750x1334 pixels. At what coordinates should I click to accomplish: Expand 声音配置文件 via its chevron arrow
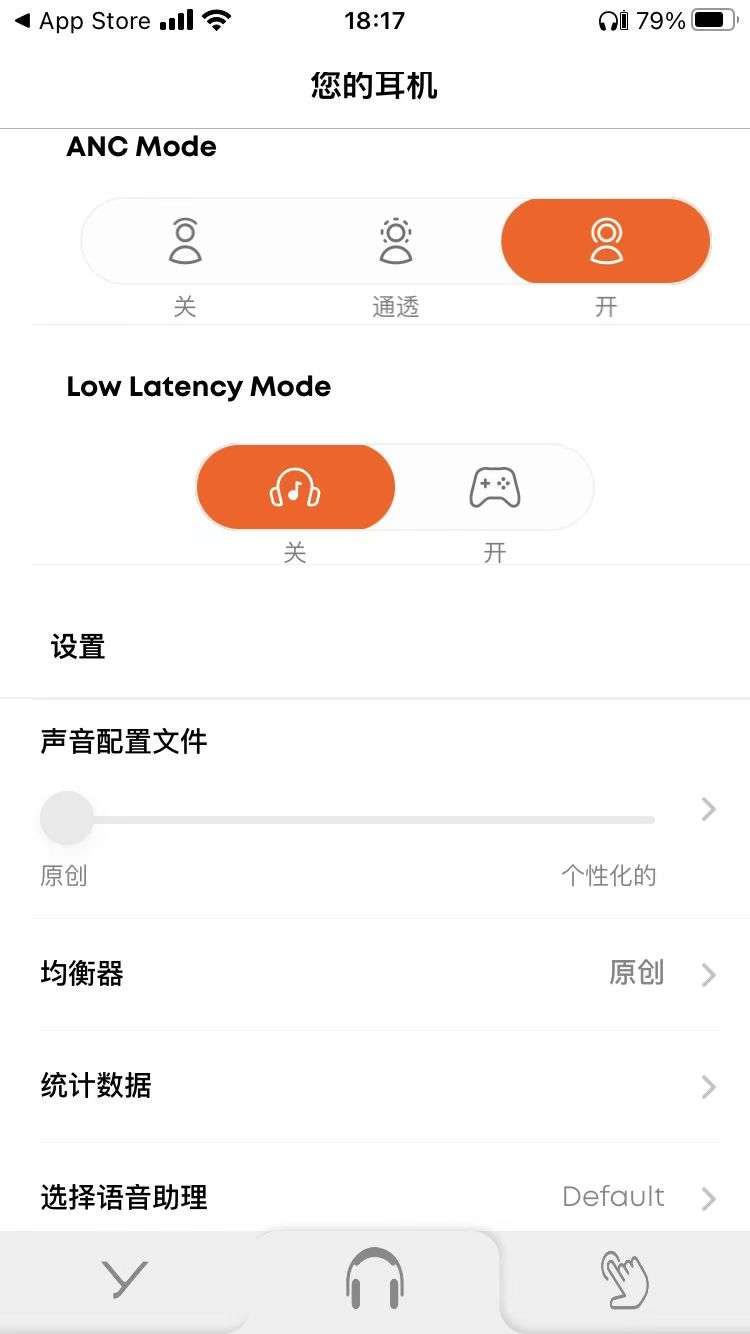[x=708, y=809]
